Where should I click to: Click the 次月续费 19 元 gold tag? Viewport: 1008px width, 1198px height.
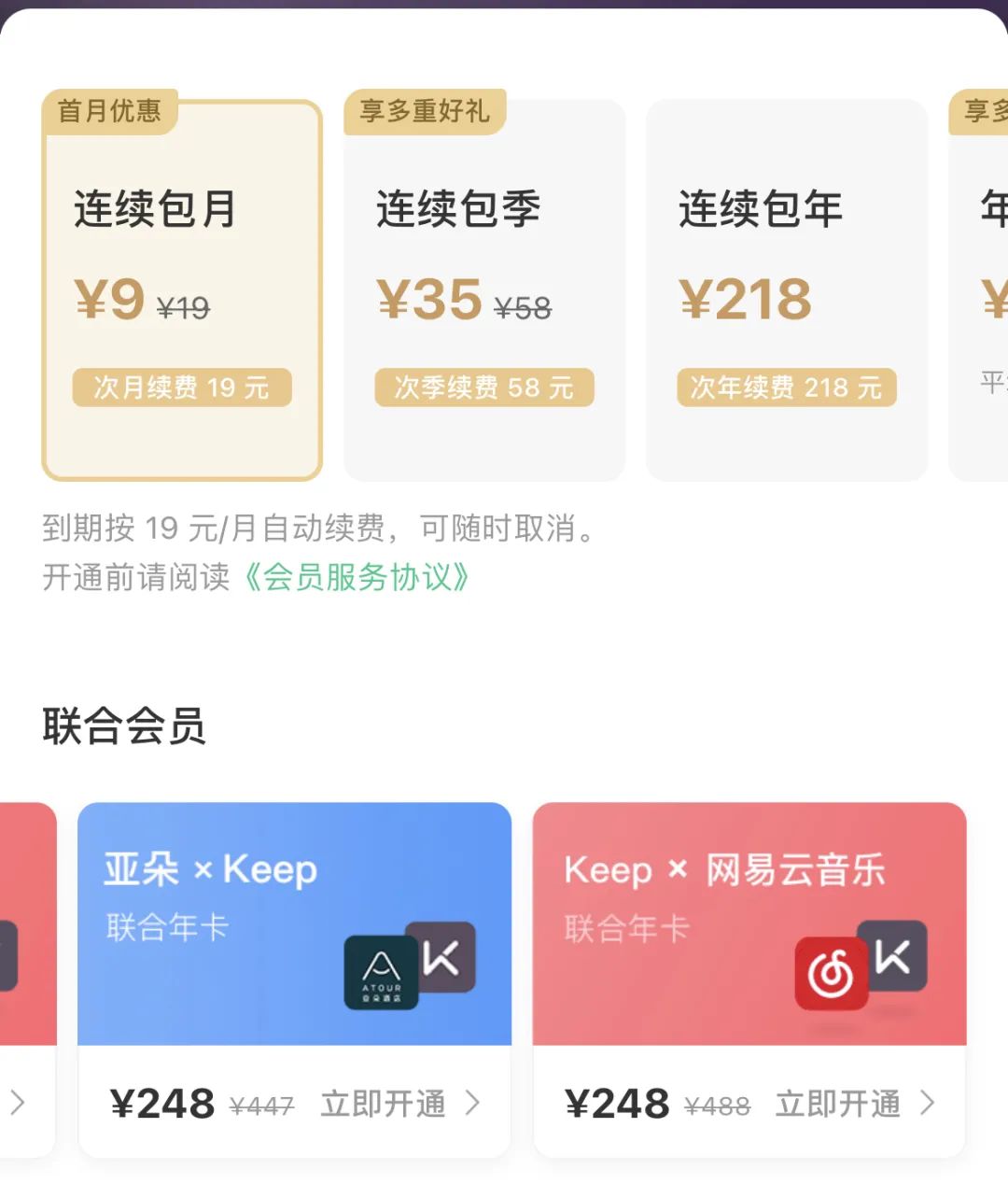(x=181, y=387)
